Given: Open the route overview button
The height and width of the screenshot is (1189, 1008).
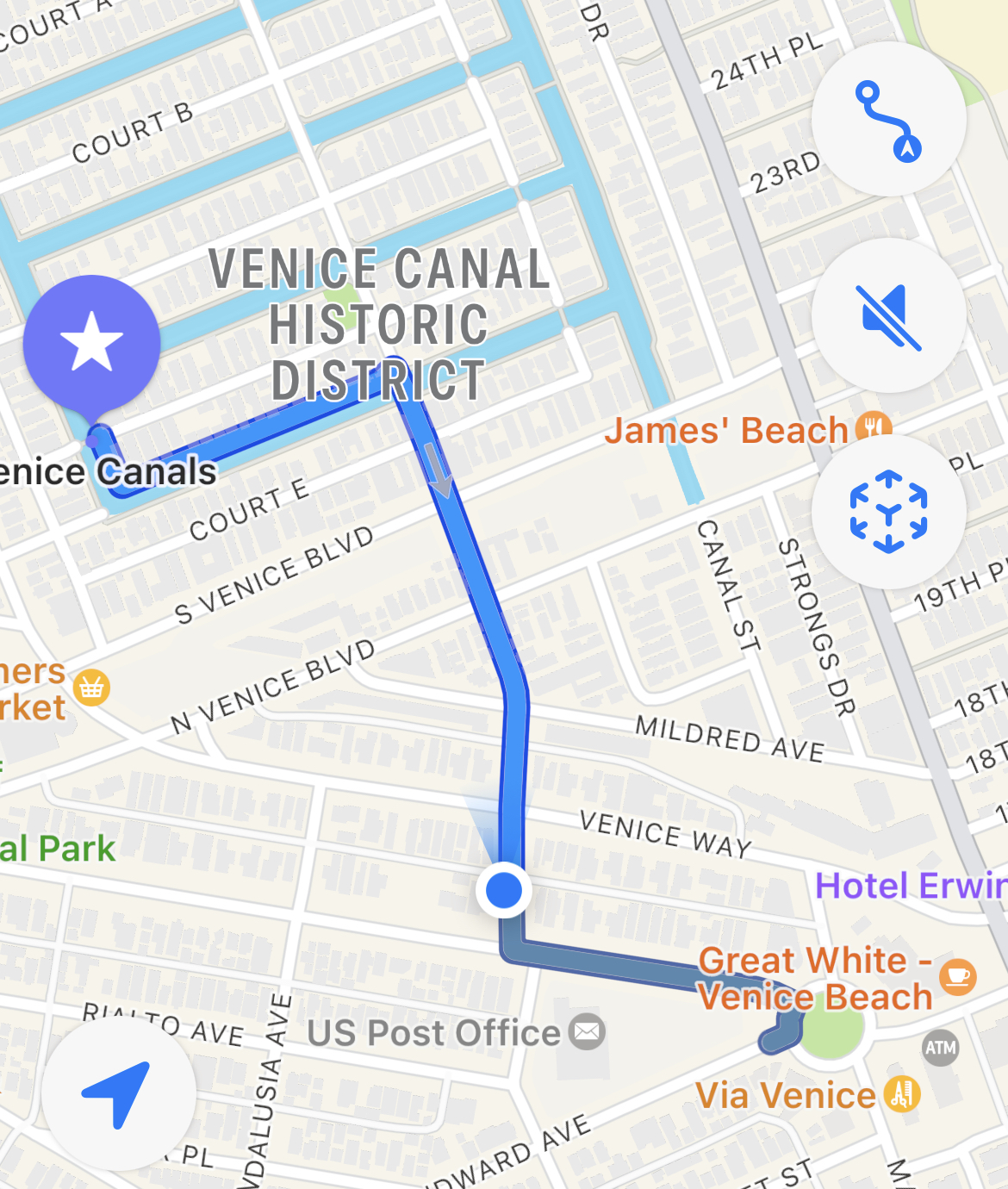Looking at the screenshot, I should [x=888, y=121].
